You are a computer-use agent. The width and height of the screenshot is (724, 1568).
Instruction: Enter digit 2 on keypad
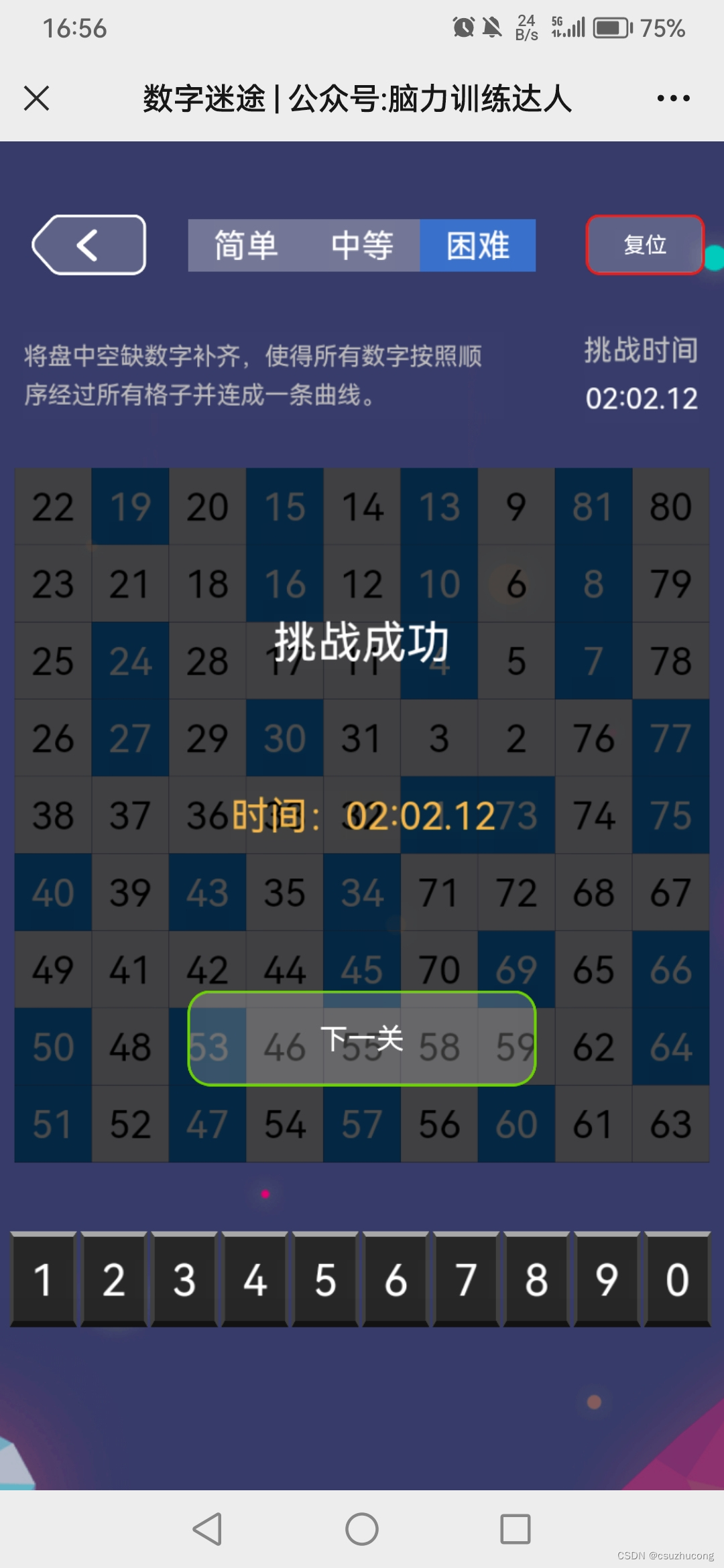pyautogui.click(x=113, y=1279)
